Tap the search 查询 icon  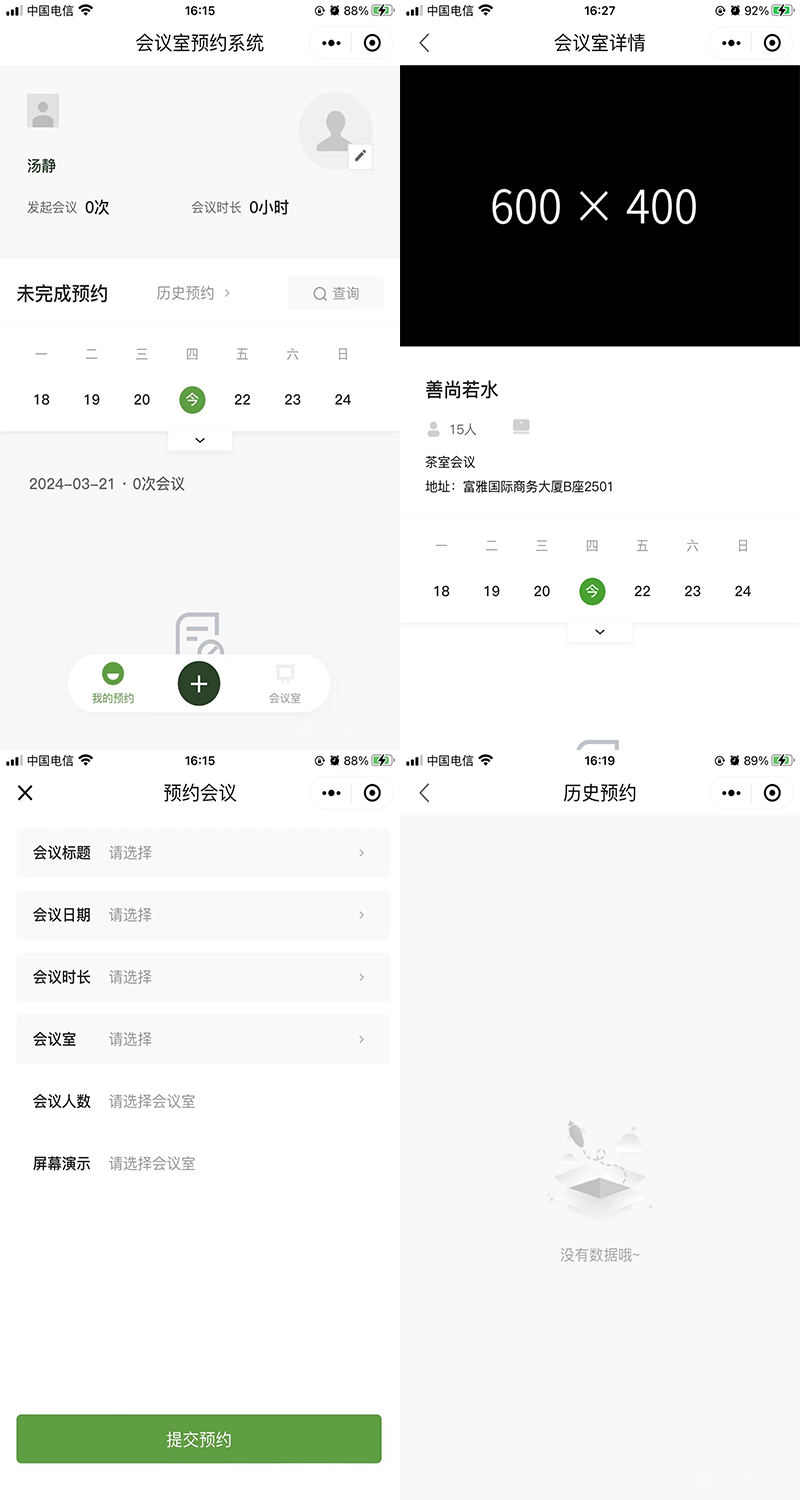(x=335, y=293)
